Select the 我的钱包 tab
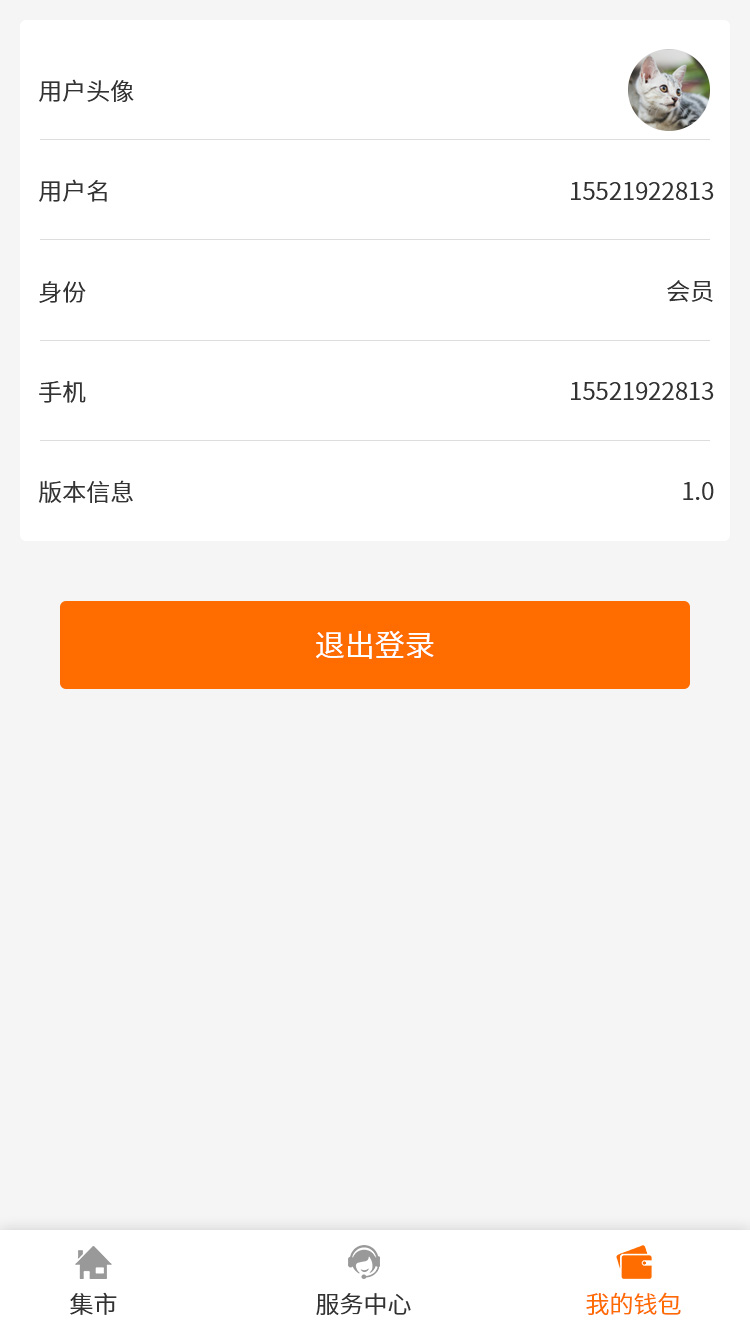750x1330 pixels. [x=633, y=1281]
